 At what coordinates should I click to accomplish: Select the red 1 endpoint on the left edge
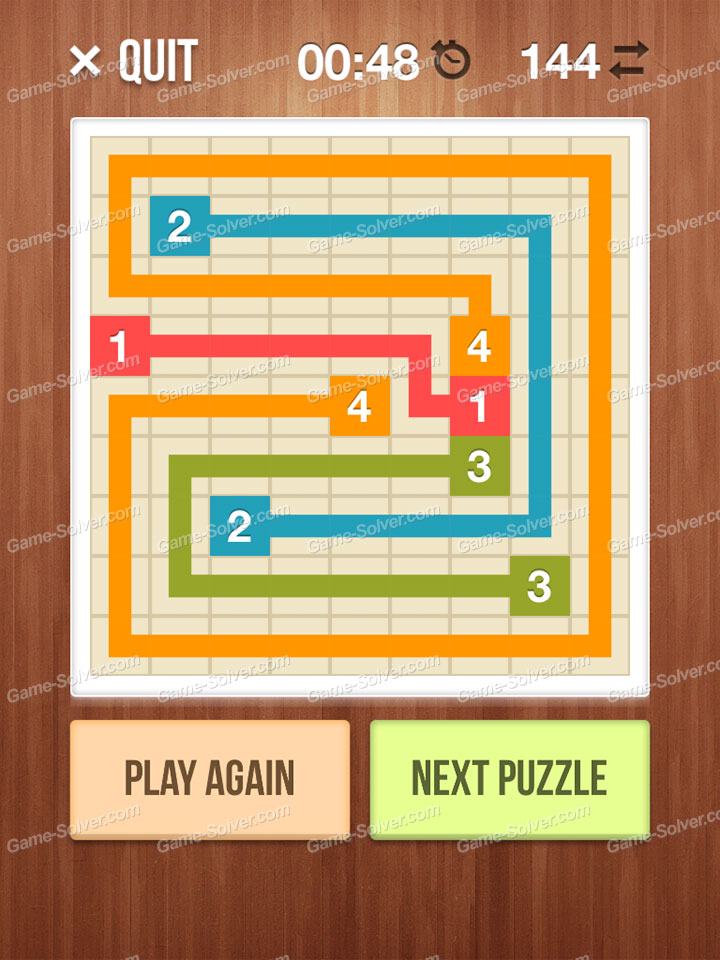tap(120, 348)
